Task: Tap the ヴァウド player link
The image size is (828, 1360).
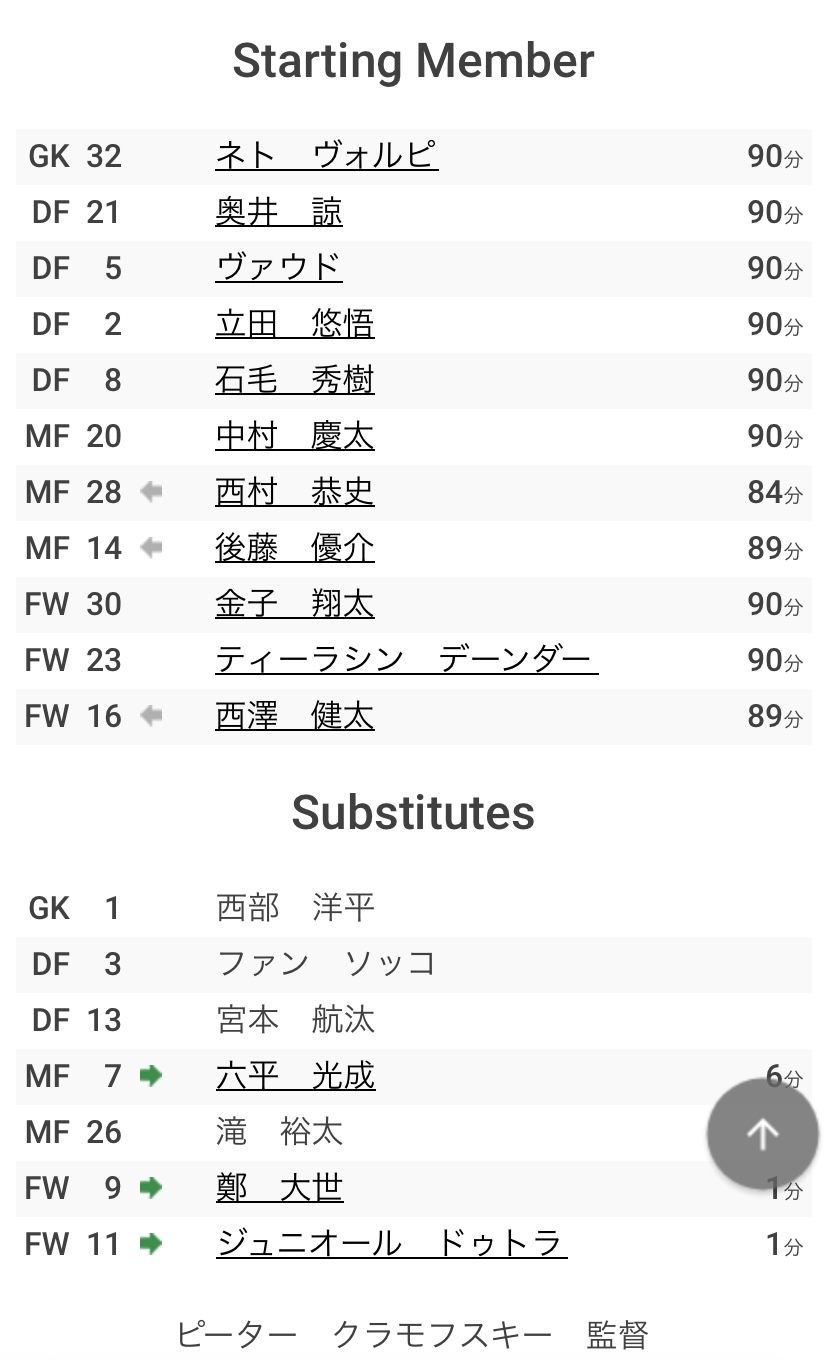Action: pos(279,268)
